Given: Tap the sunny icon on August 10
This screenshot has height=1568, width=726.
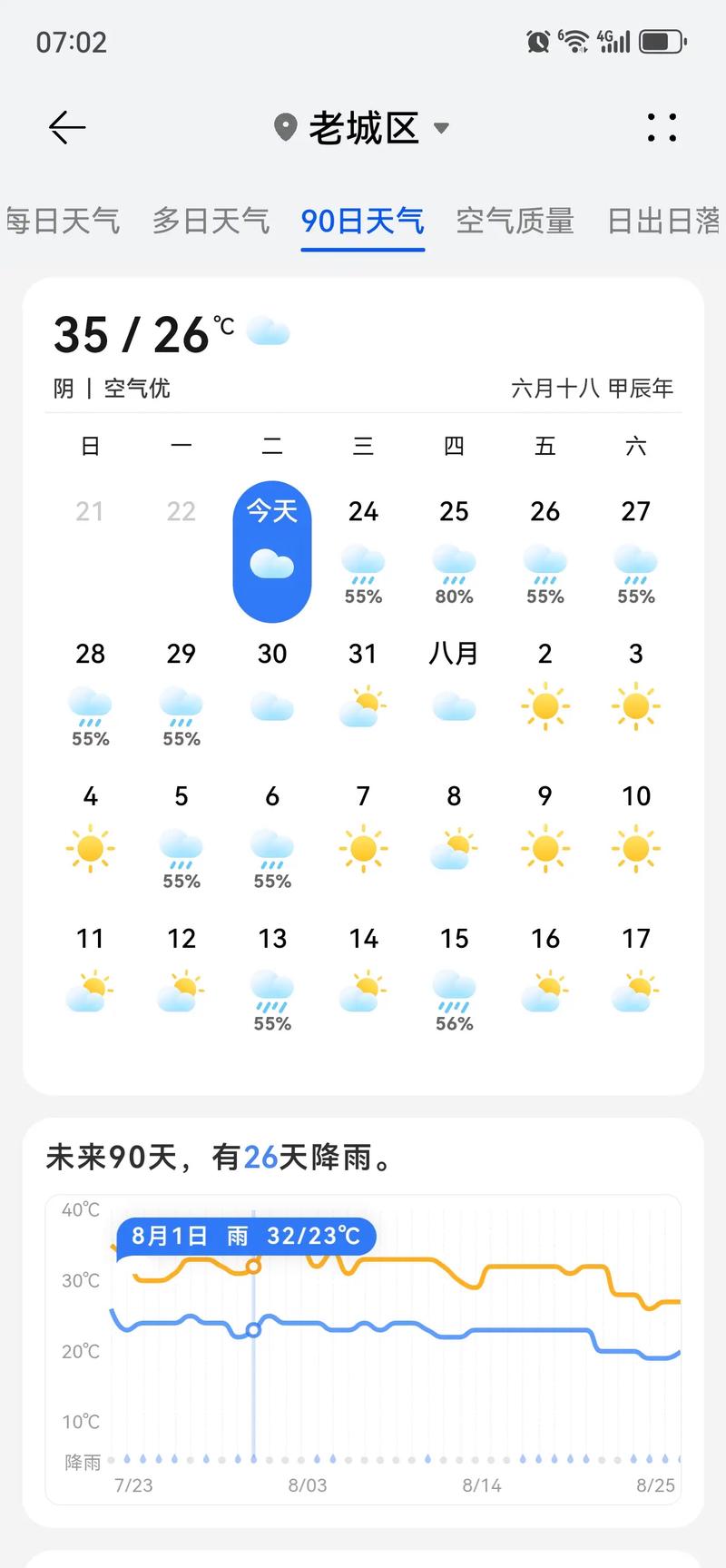Looking at the screenshot, I should [x=636, y=848].
